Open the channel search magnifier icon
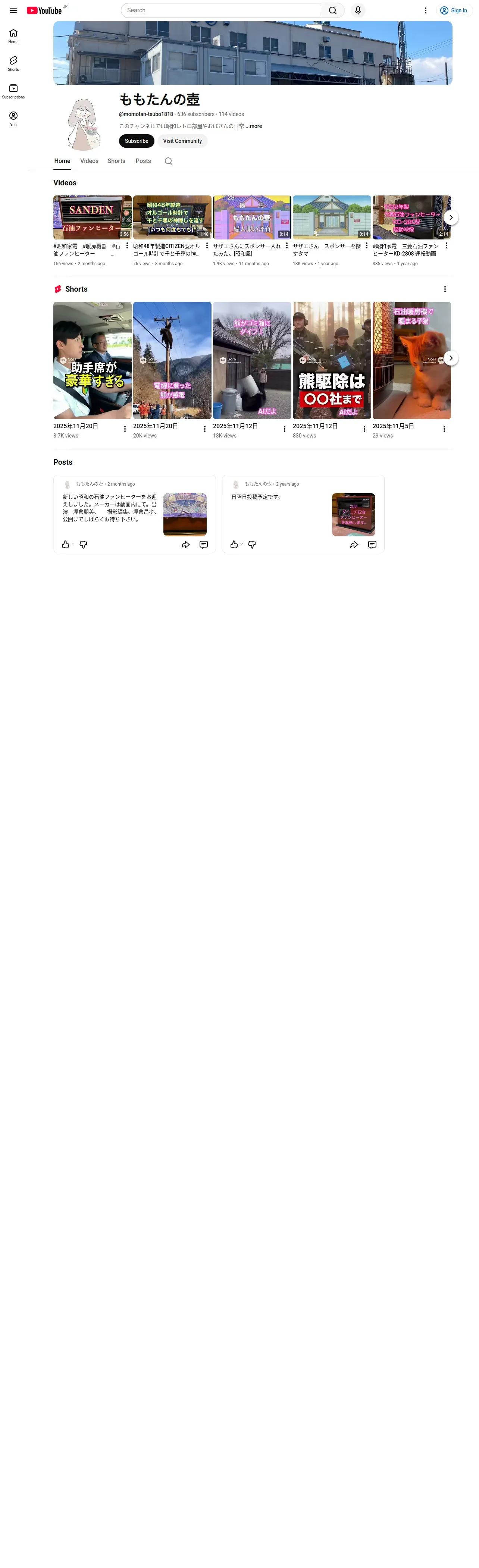Screen dimensions: 479x1568 pyautogui.click(x=169, y=161)
